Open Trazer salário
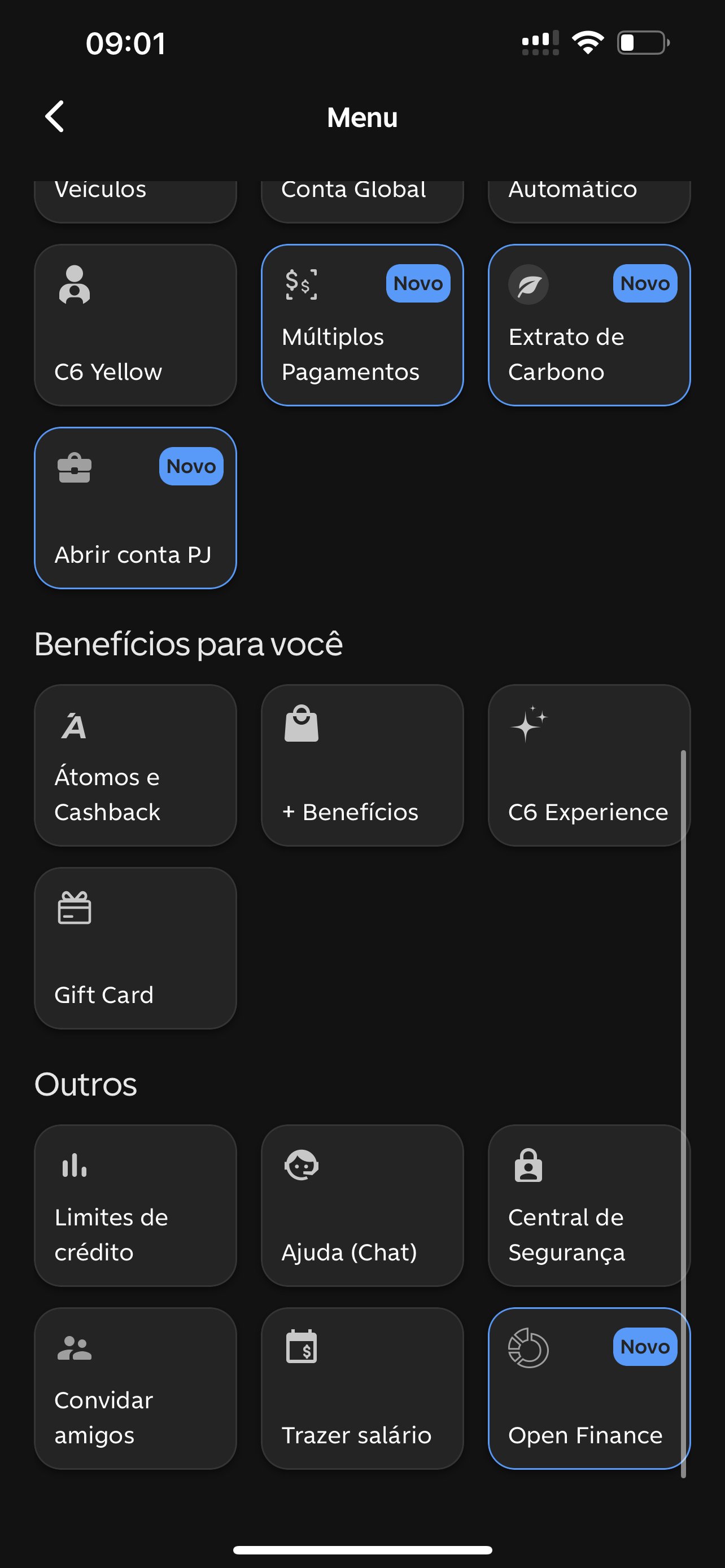The height and width of the screenshot is (1568, 725). coord(362,1388)
